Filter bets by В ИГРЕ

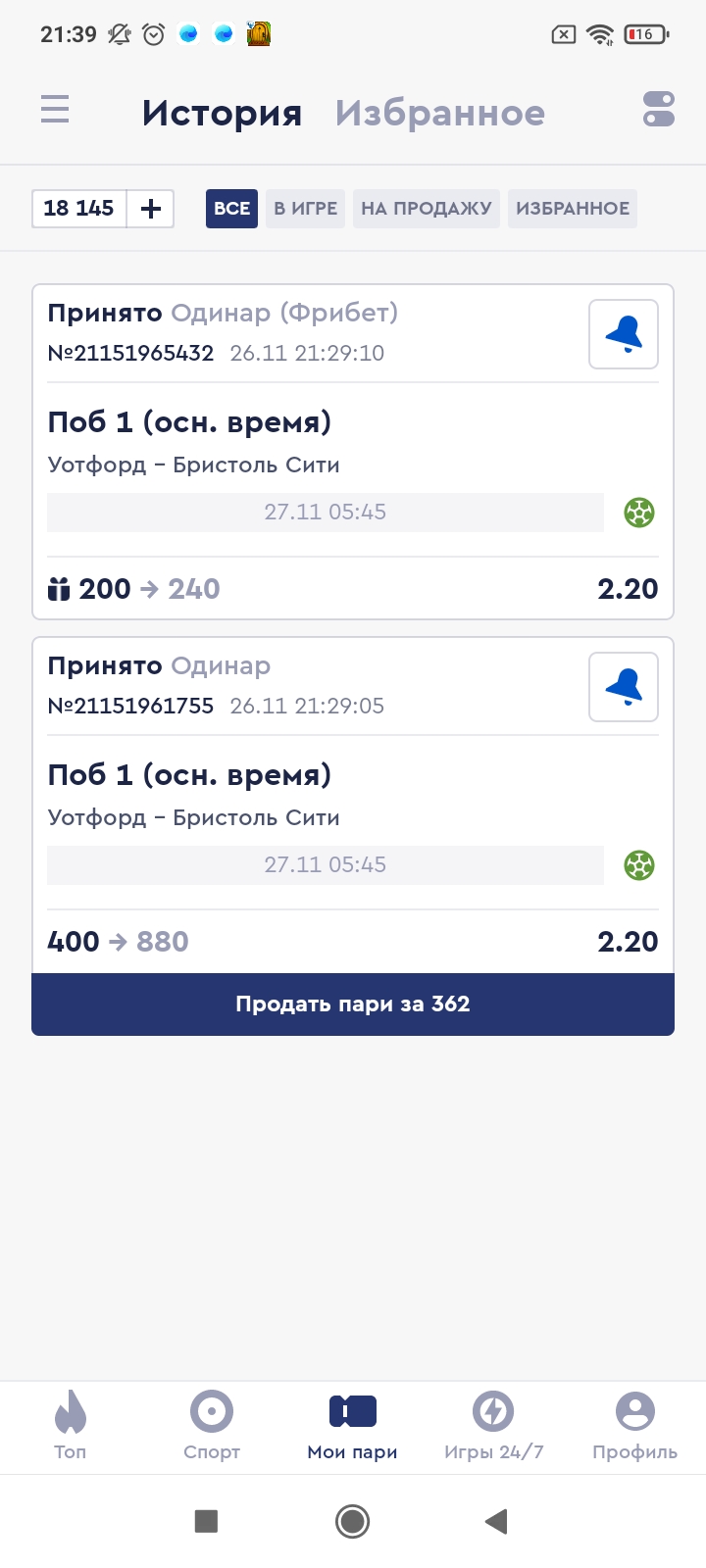click(x=305, y=209)
